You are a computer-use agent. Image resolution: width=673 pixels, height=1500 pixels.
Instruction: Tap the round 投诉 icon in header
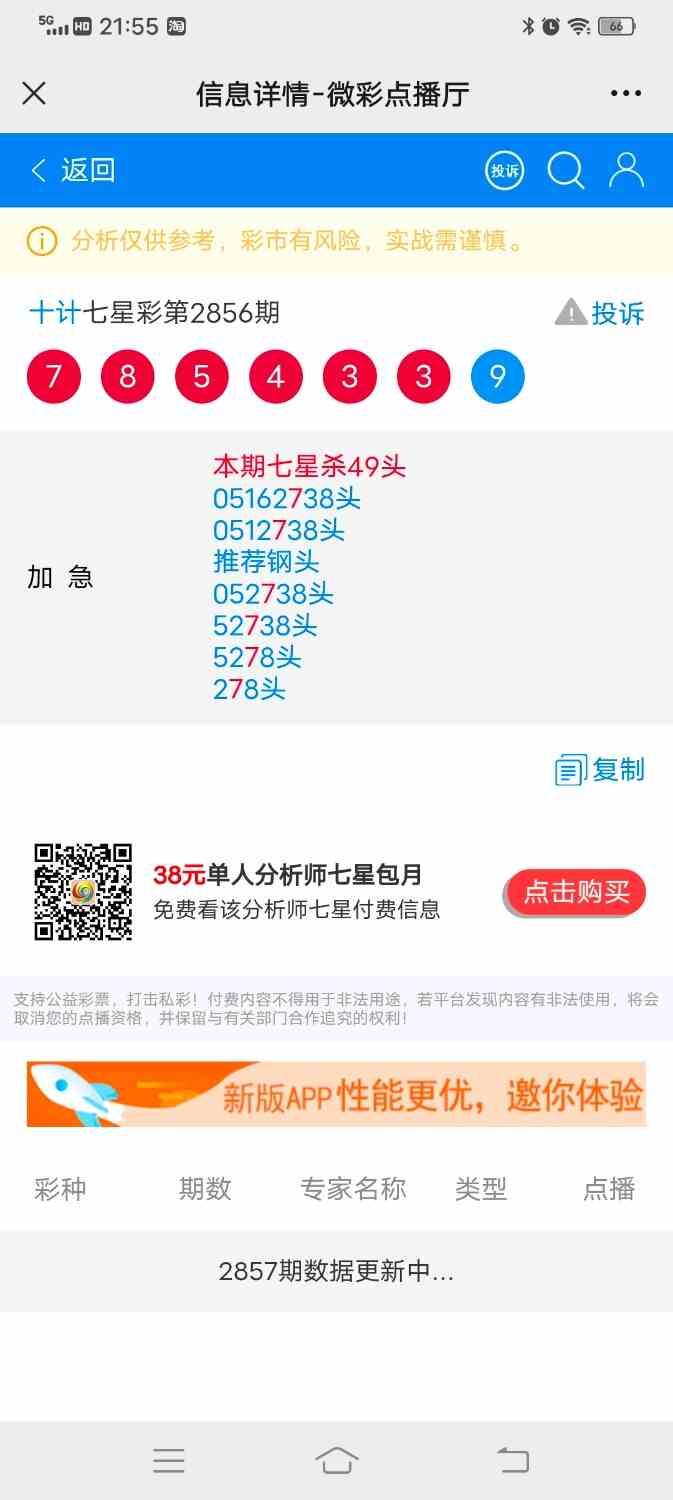(x=505, y=171)
